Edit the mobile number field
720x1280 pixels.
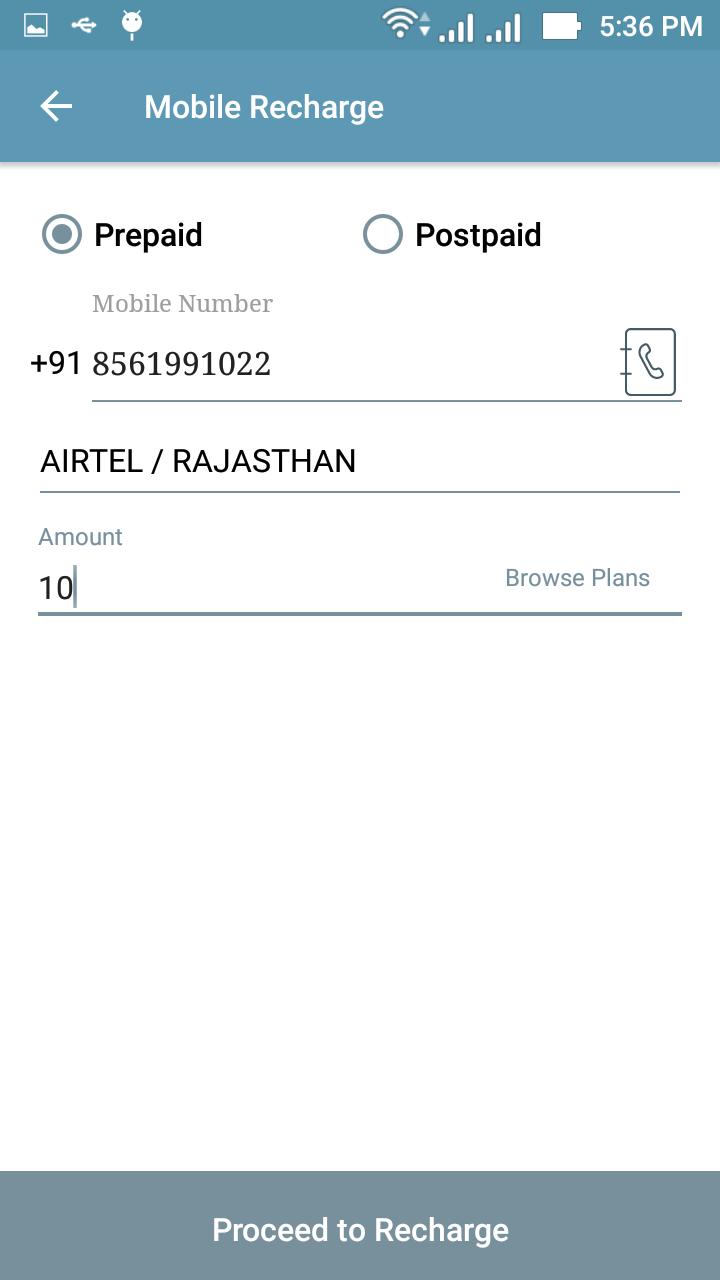(x=340, y=364)
